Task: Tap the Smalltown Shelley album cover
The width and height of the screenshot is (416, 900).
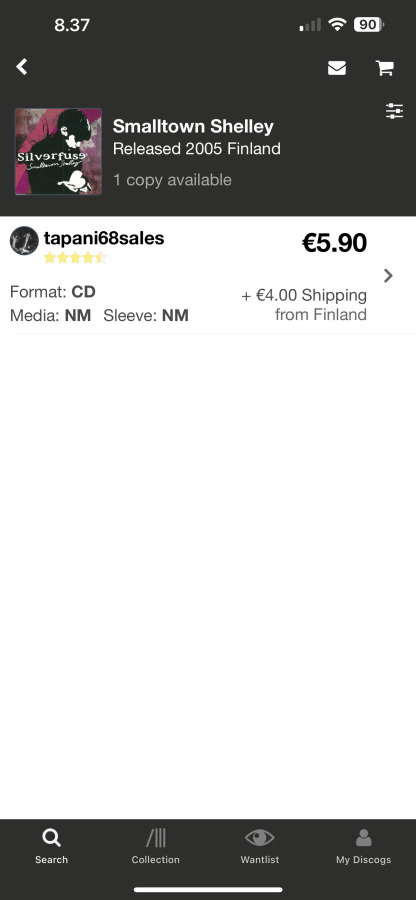Action: tap(58, 152)
